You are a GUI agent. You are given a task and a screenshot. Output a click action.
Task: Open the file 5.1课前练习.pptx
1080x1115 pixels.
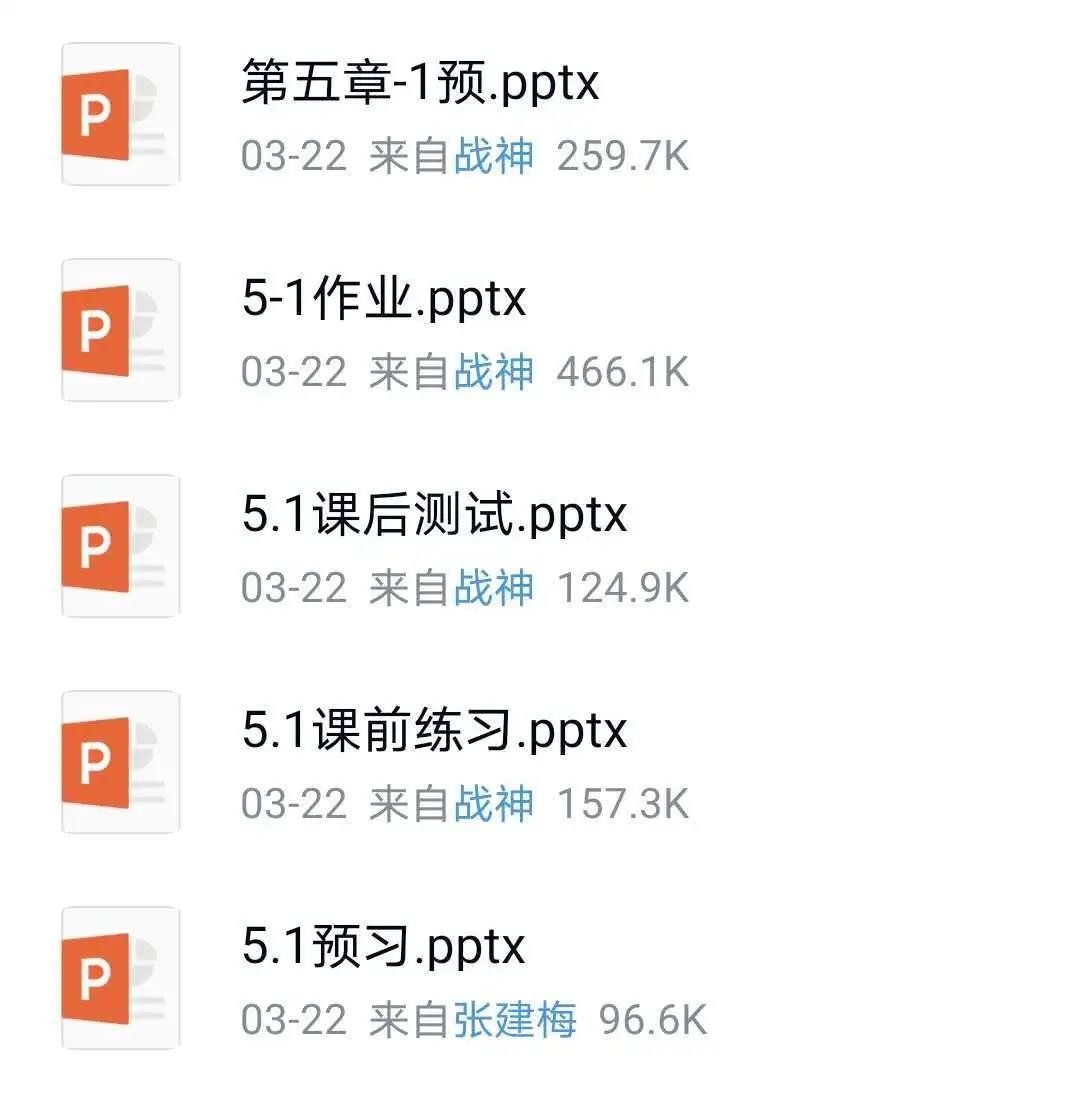432,731
